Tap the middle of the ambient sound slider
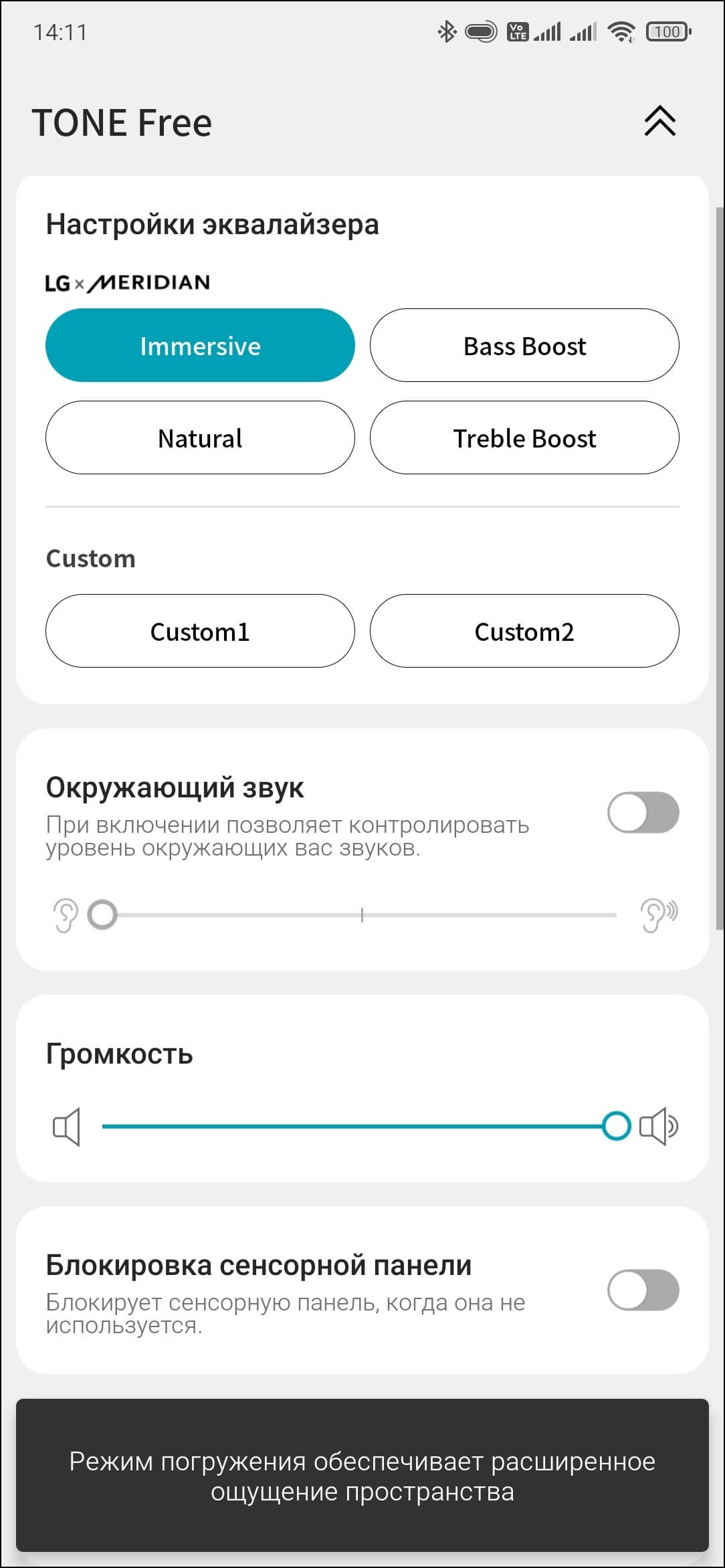The height and width of the screenshot is (1568, 725). click(362, 914)
